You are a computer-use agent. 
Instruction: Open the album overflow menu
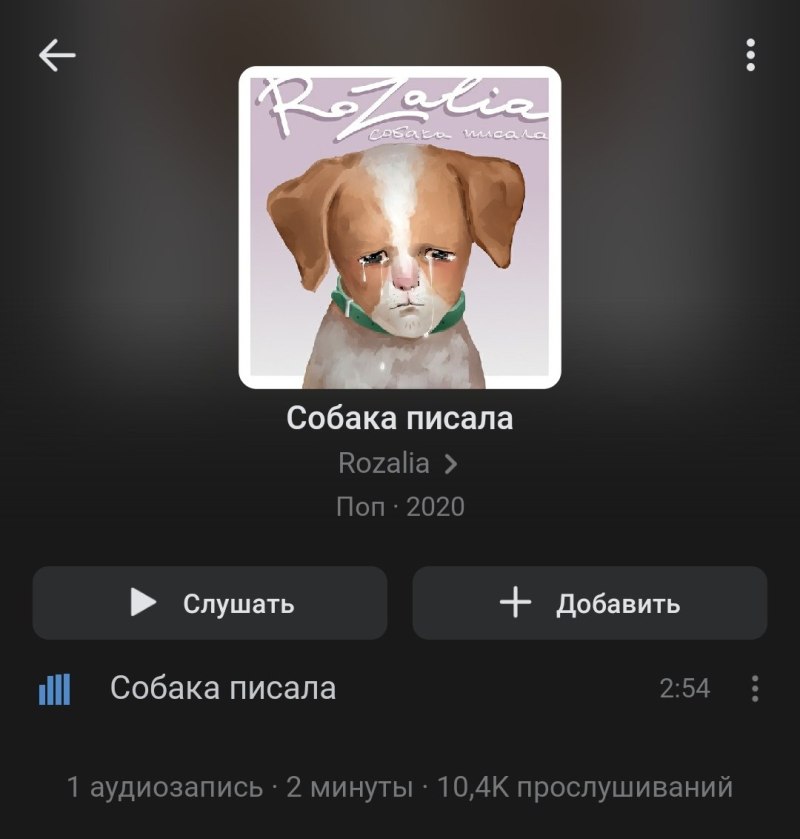tap(750, 56)
